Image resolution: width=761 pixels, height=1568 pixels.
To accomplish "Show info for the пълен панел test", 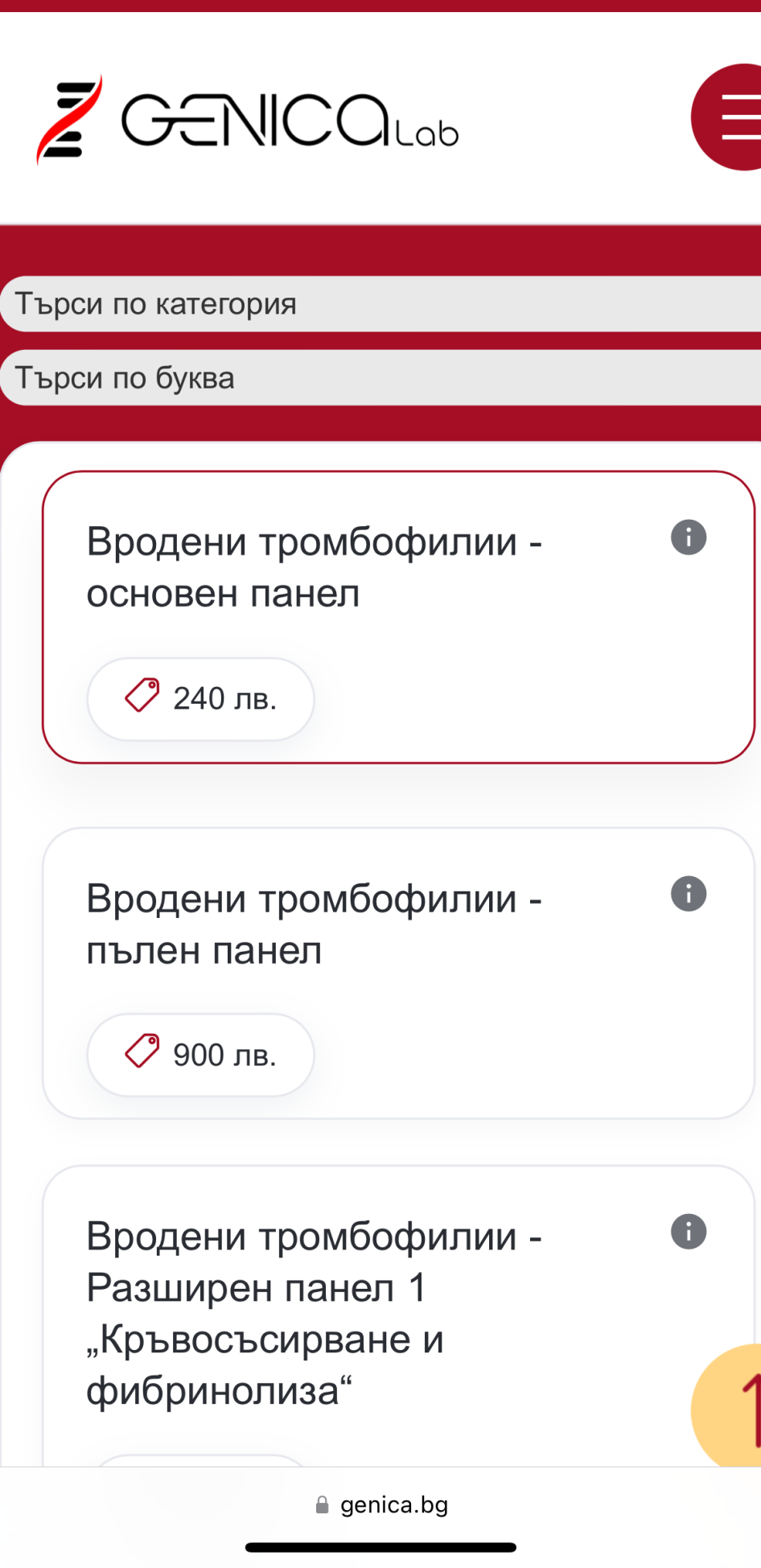I will pyautogui.click(x=689, y=894).
